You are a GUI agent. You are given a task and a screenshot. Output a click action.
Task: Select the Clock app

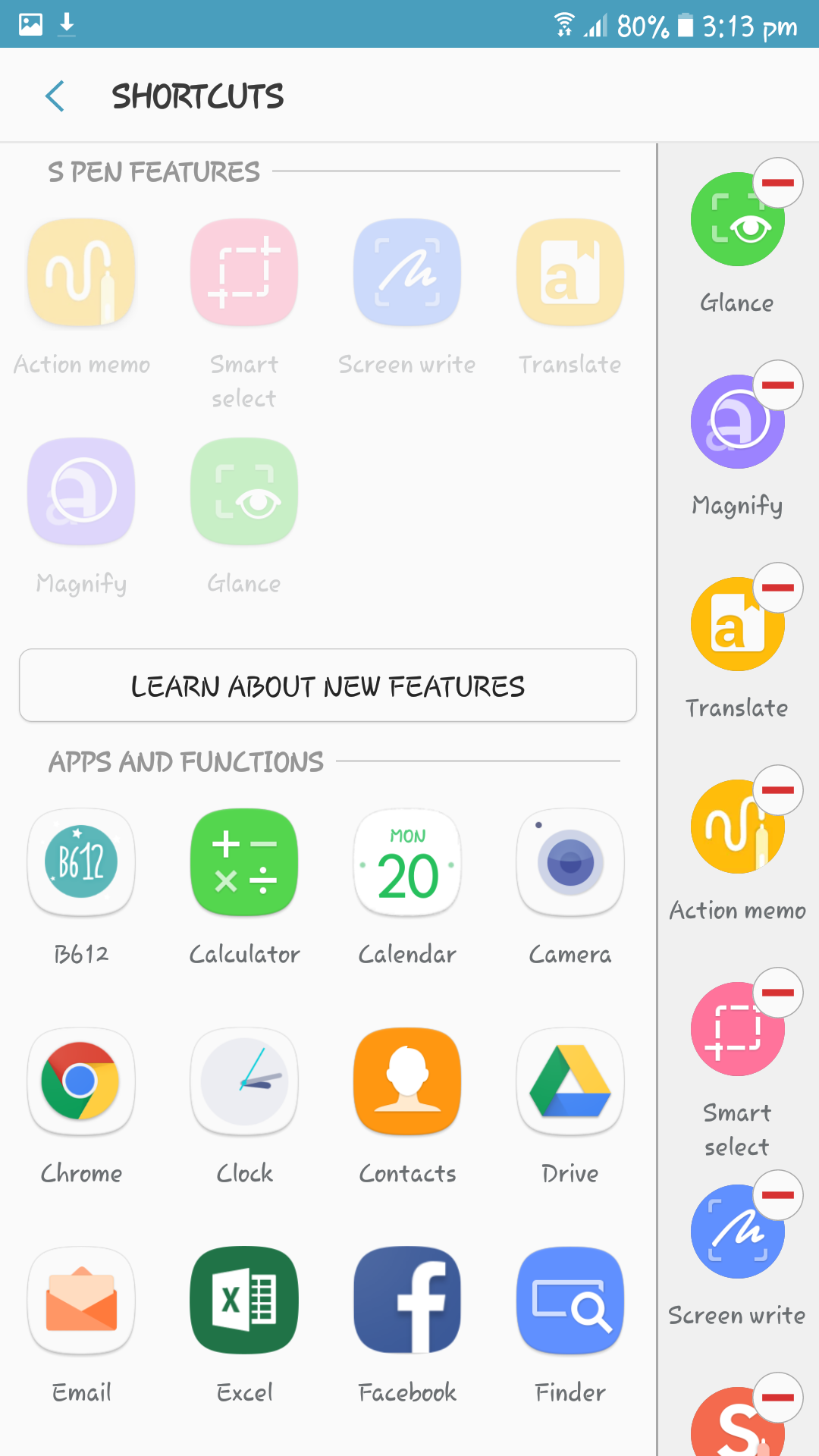click(244, 1081)
